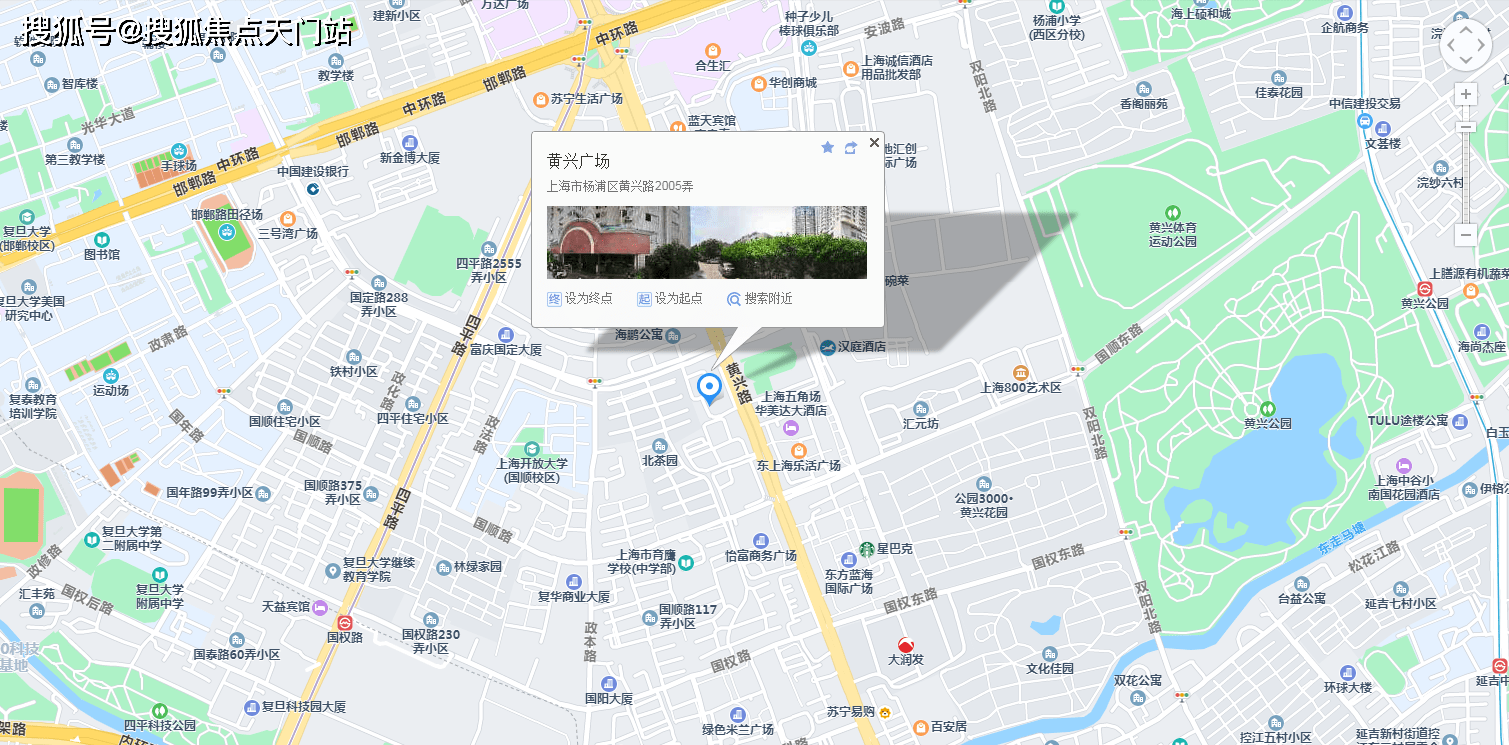The width and height of the screenshot is (1509, 745).
Task: Tap the map pan compass control
Action: click(x=1466, y=45)
